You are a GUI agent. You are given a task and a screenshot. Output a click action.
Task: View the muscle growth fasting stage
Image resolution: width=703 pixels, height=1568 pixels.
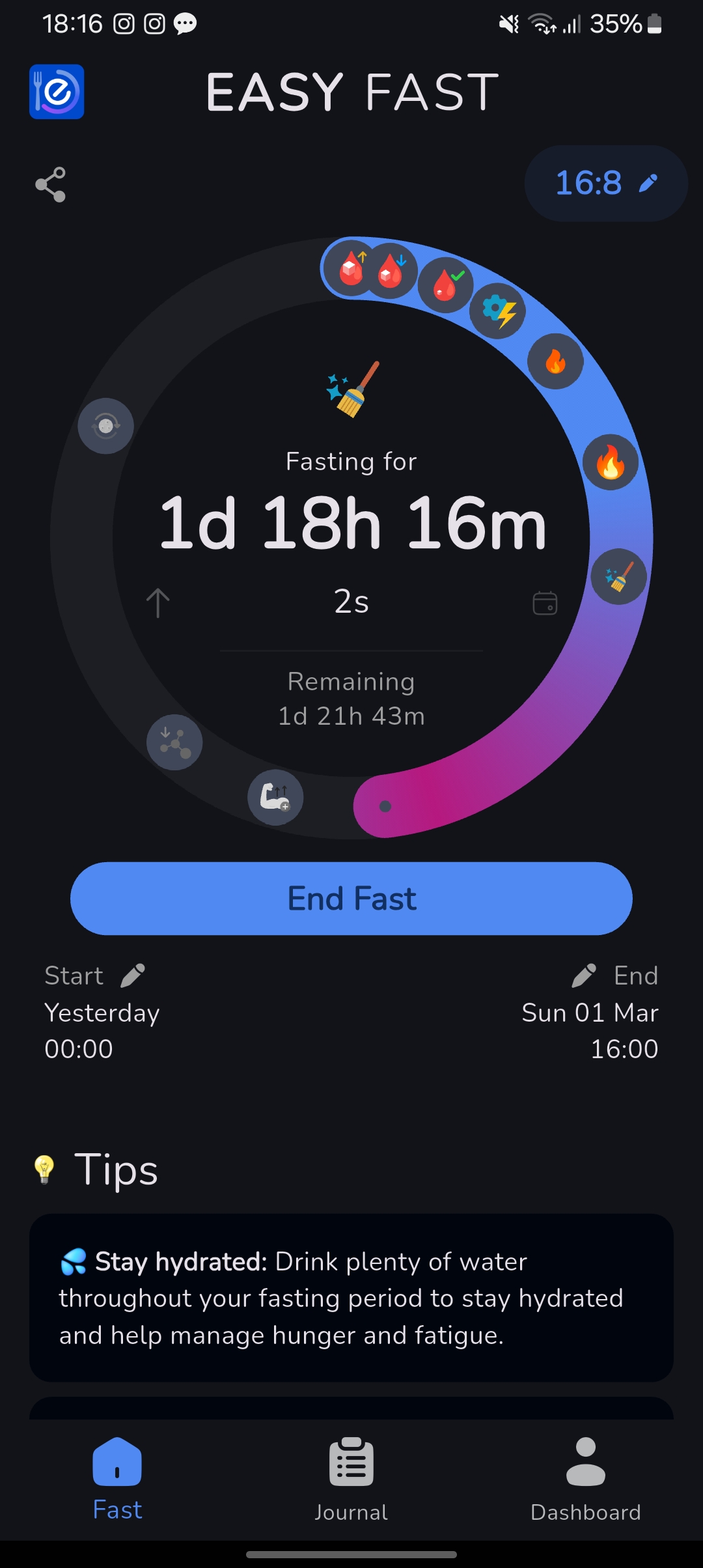[x=275, y=798]
